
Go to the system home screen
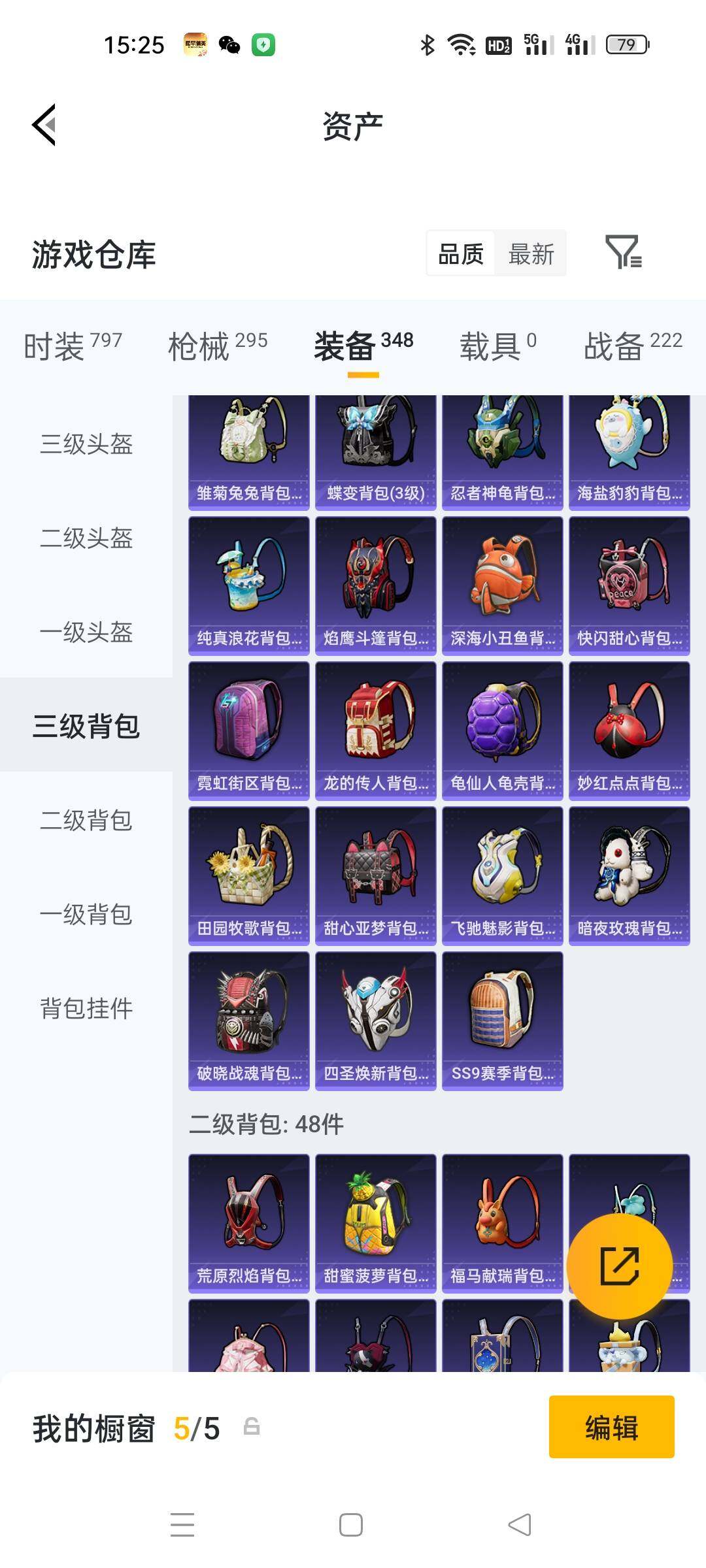(x=351, y=1525)
